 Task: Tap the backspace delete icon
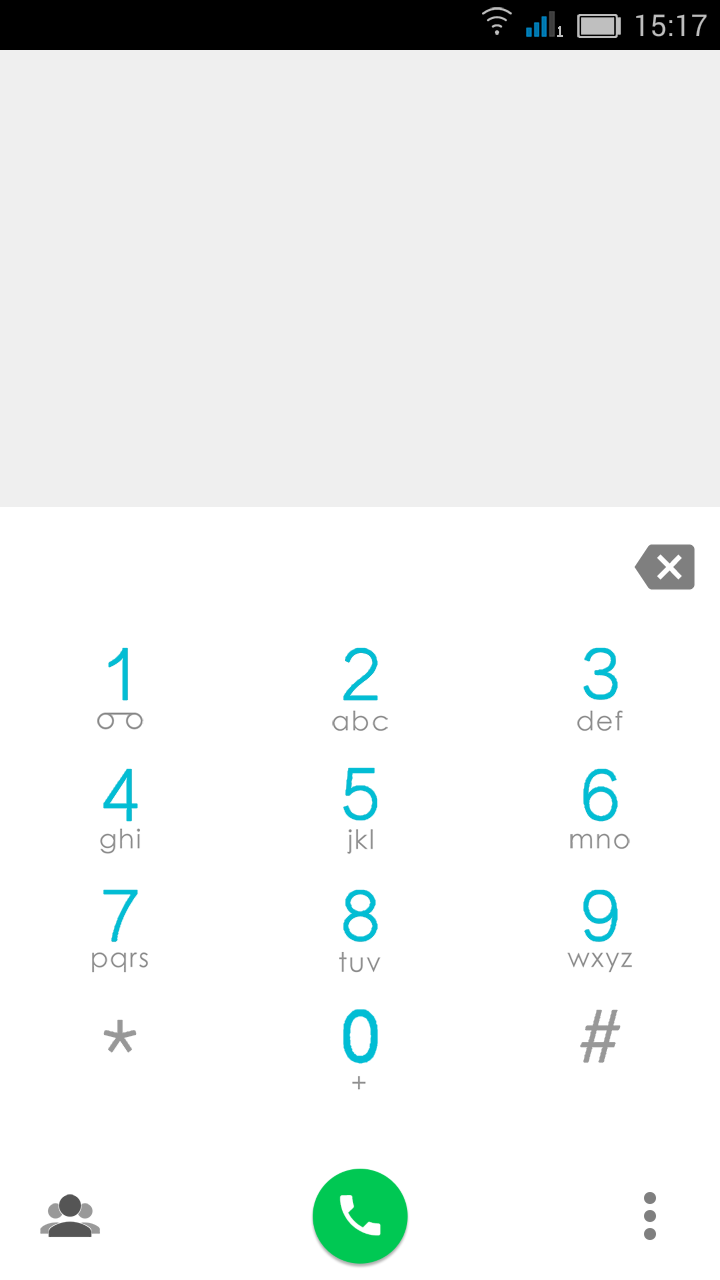pos(665,567)
